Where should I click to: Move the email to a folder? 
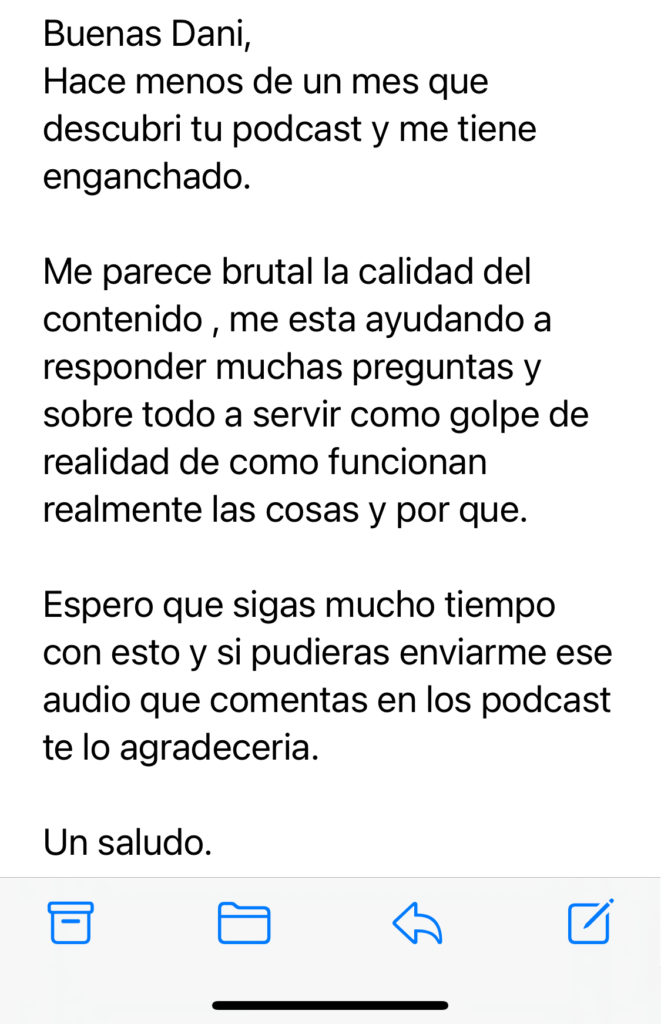pyautogui.click(x=244, y=923)
